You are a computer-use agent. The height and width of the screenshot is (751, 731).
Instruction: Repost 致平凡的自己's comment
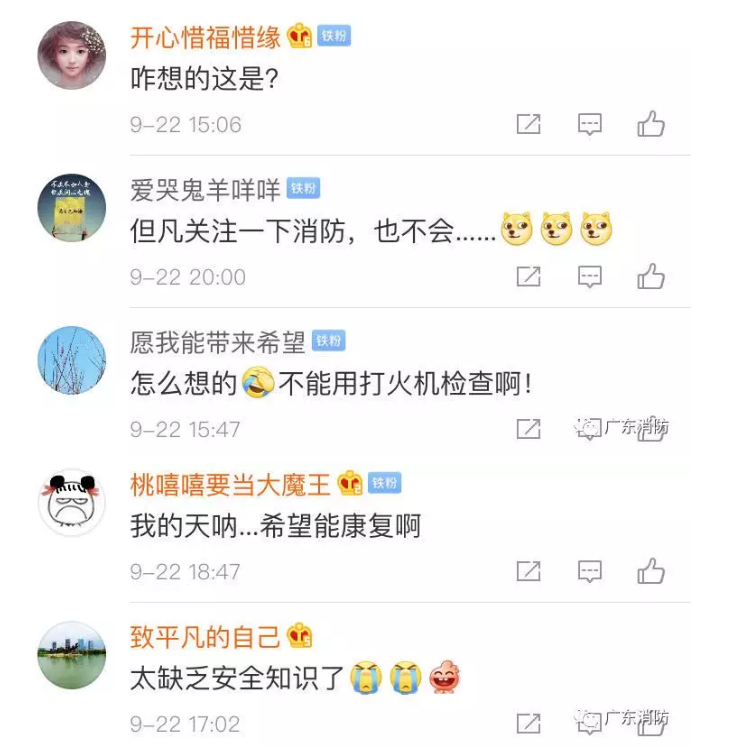click(528, 724)
